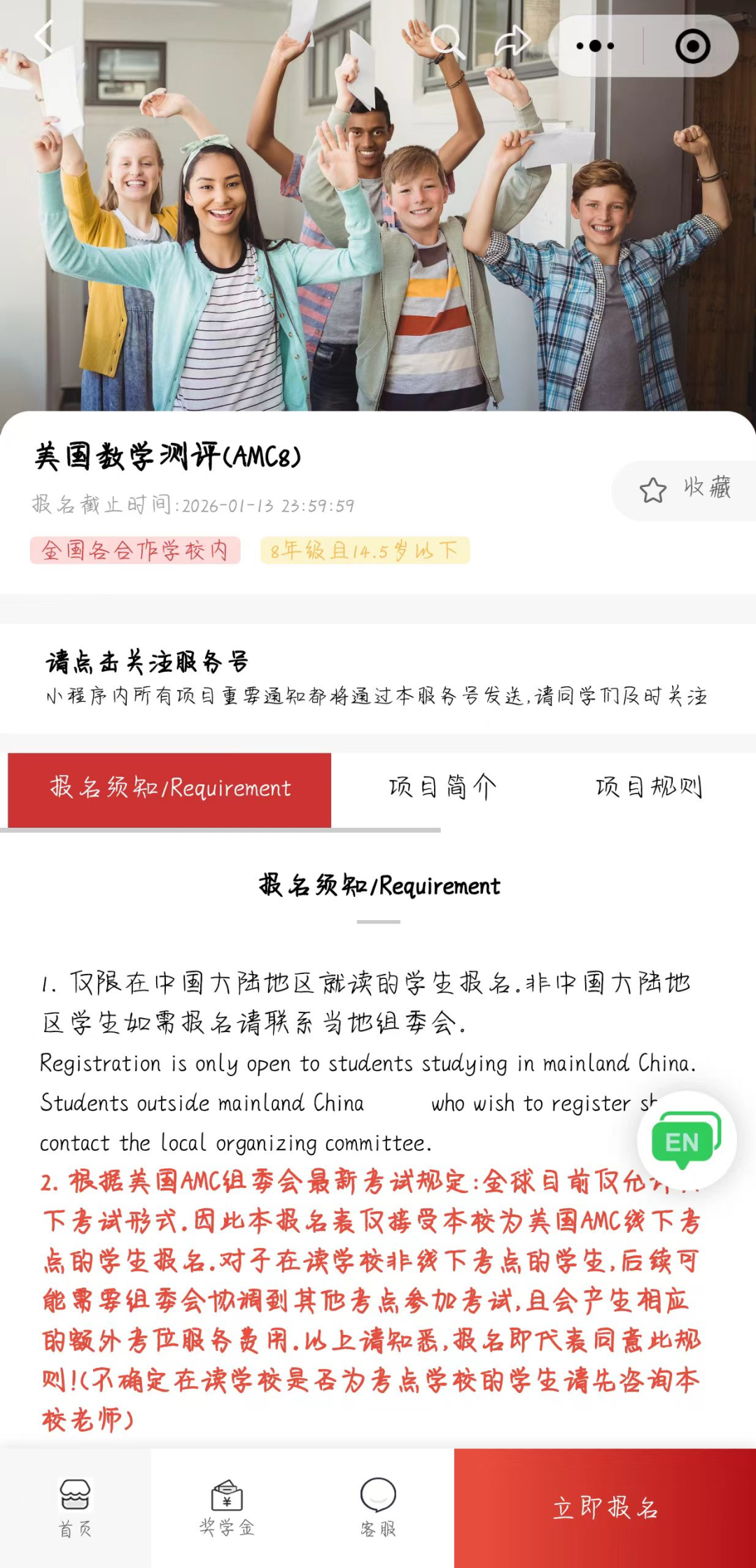
Task: Open the search icon at top
Action: (x=447, y=41)
